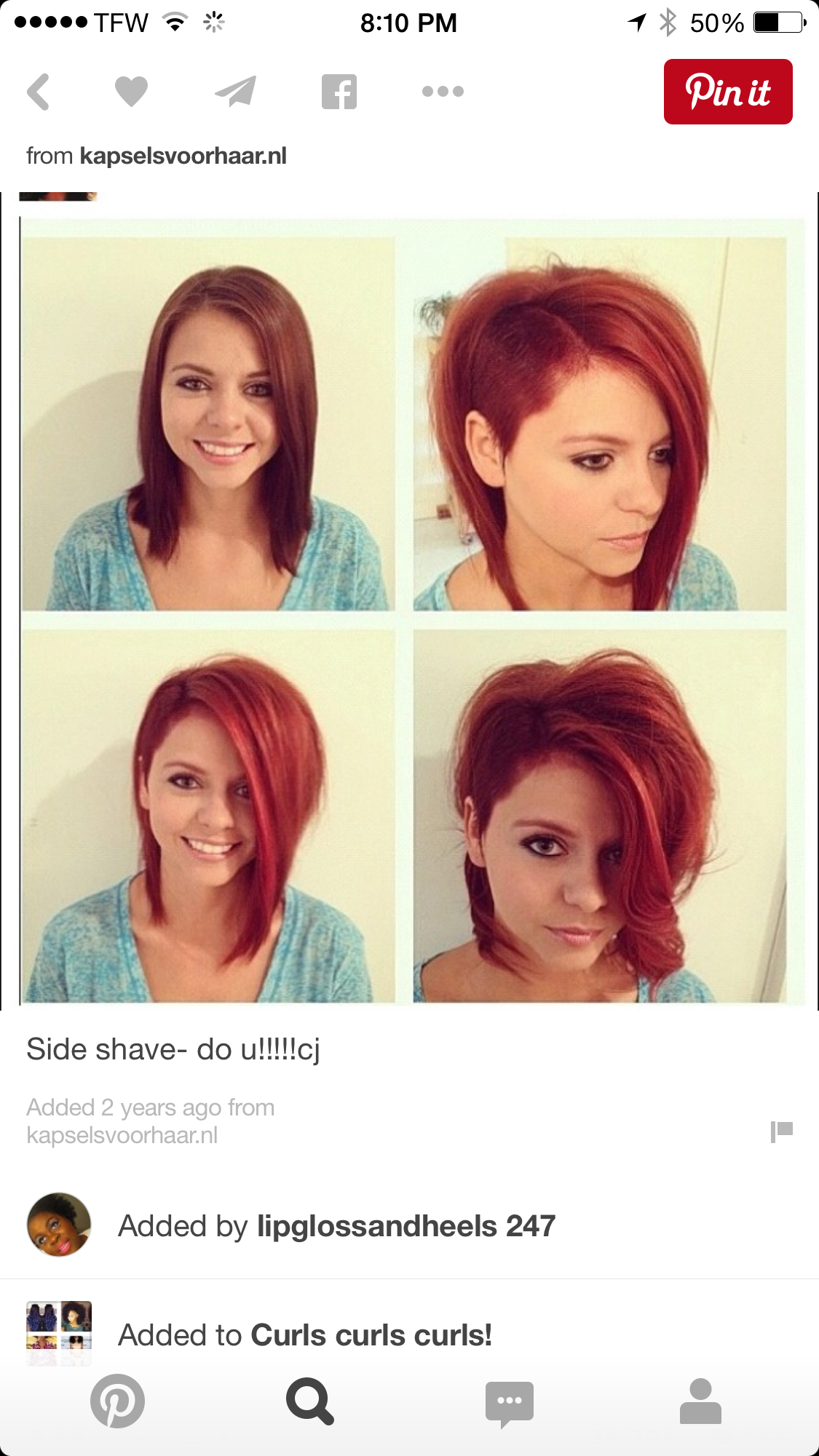The height and width of the screenshot is (1456, 819).
Task: Open the kapselsvoorhaar.nl source link at top
Action: click(182, 156)
